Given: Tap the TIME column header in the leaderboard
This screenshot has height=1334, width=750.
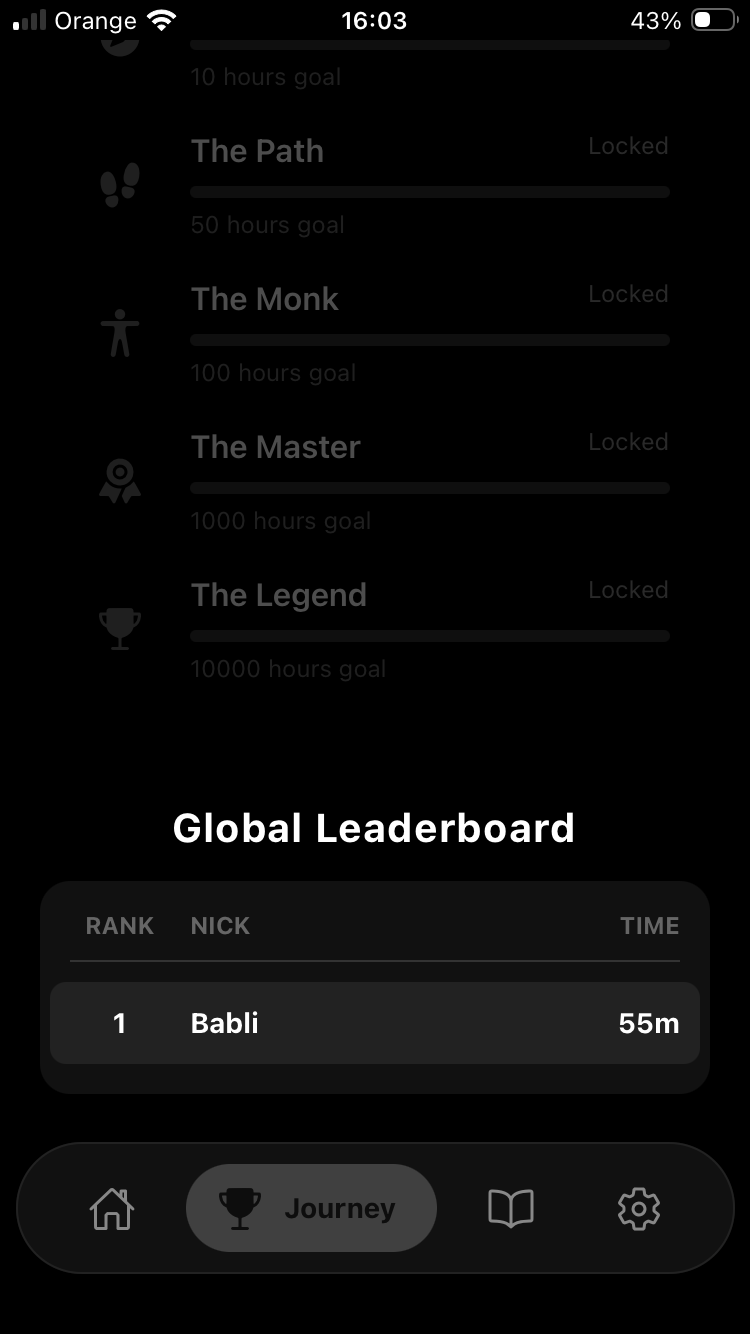Looking at the screenshot, I should [x=648, y=926].
